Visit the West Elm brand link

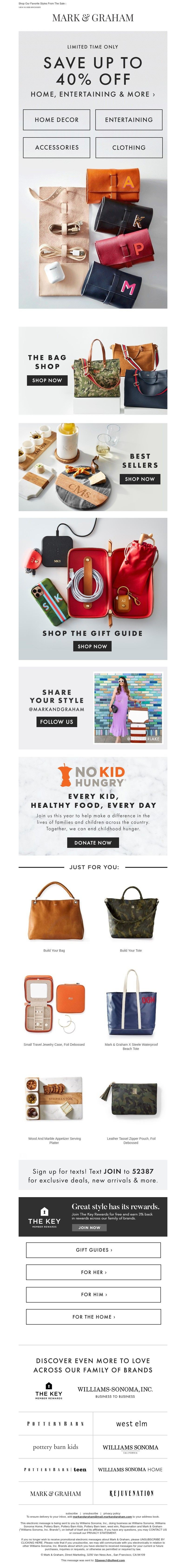click(131, 1424)
